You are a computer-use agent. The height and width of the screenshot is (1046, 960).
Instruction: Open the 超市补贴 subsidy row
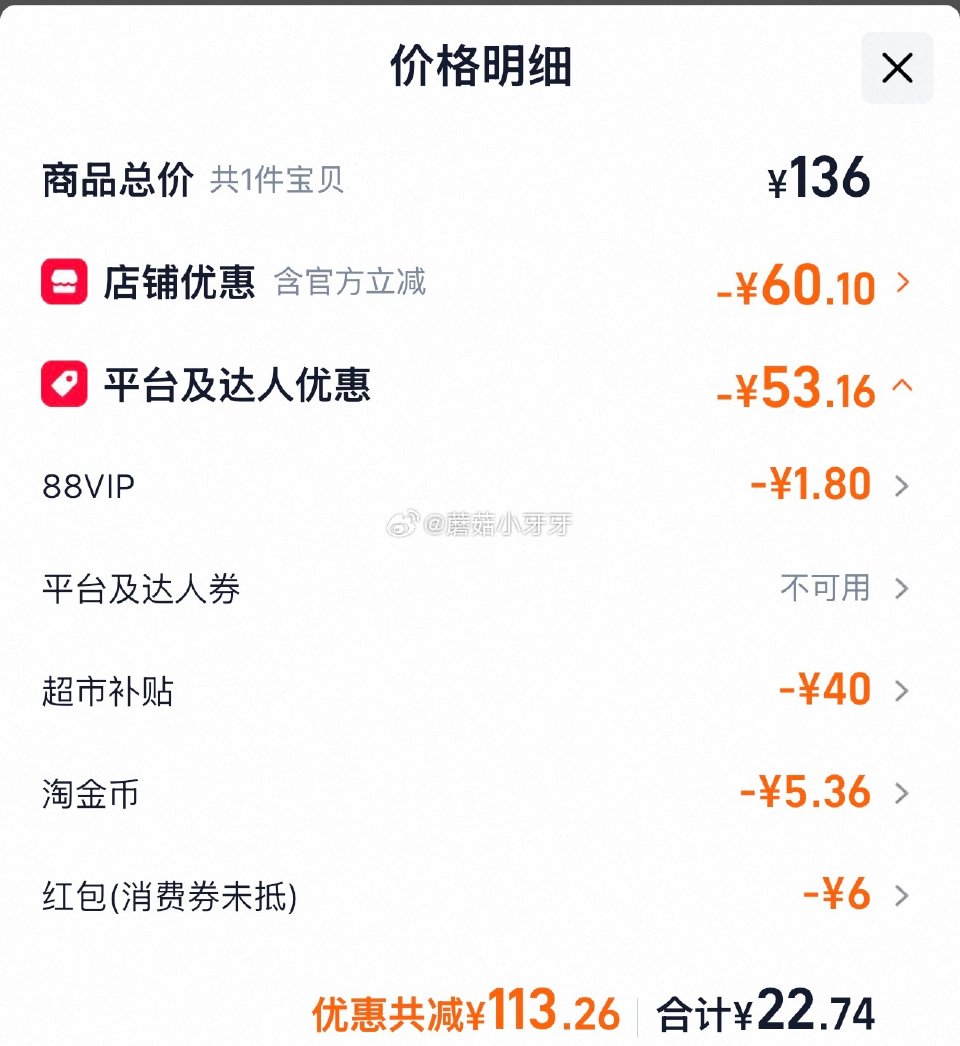tap(901, 690)
